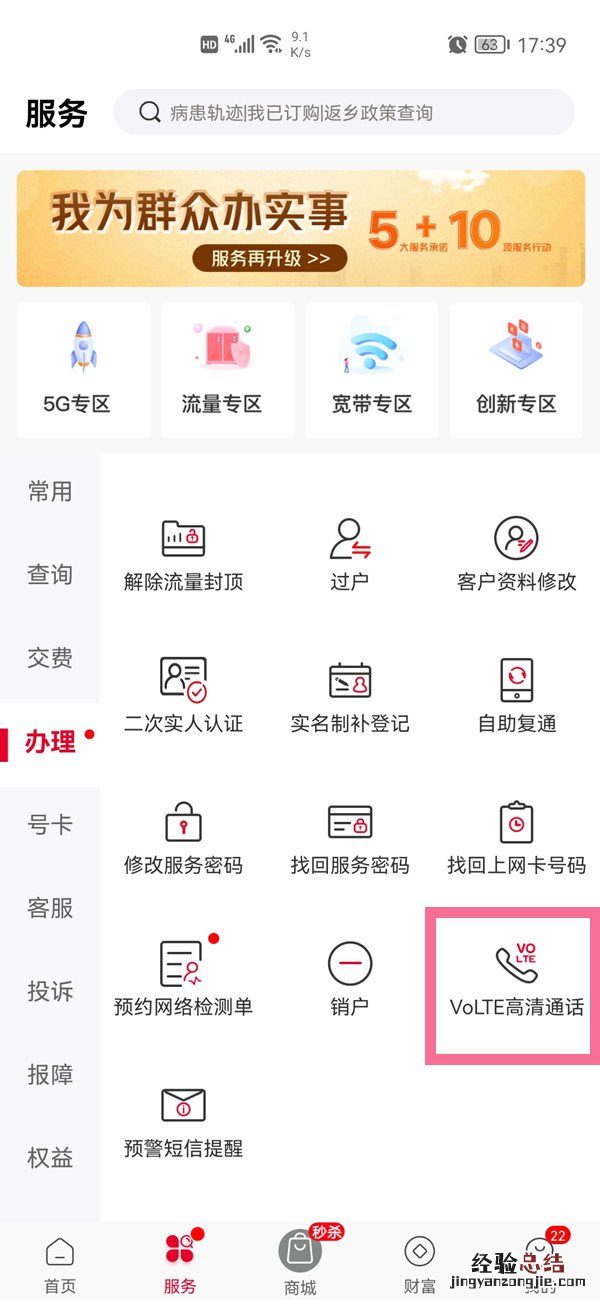This screenshot has width=600, height=1300.
Task: Open 销户 service
Action: [x=350, y=980]
